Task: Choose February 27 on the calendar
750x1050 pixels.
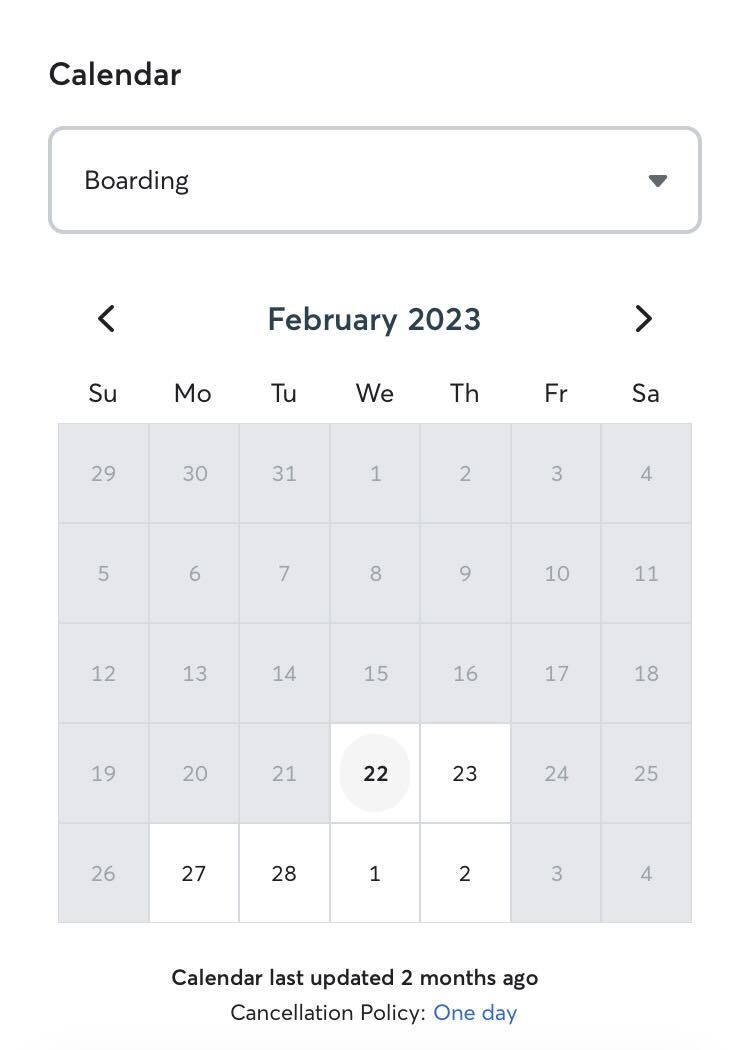Action: 194,873
